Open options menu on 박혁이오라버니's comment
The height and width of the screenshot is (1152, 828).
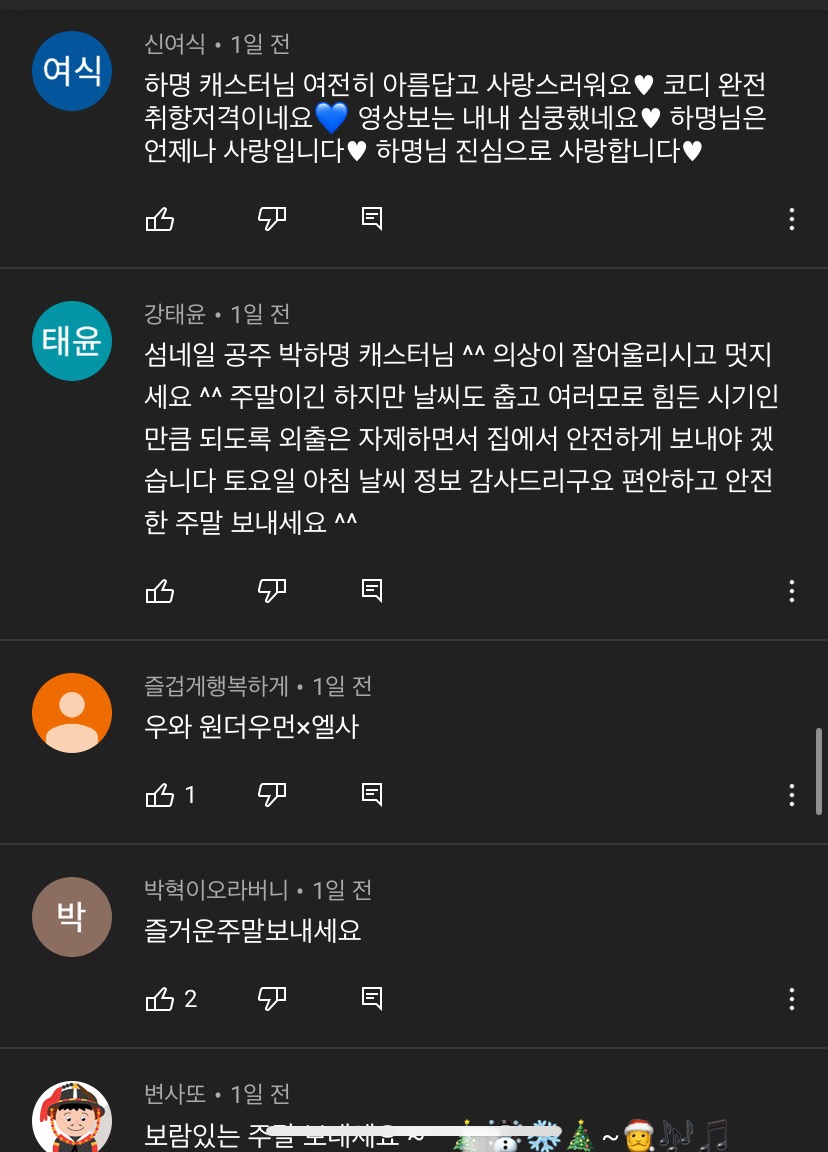tap(791, 998)
